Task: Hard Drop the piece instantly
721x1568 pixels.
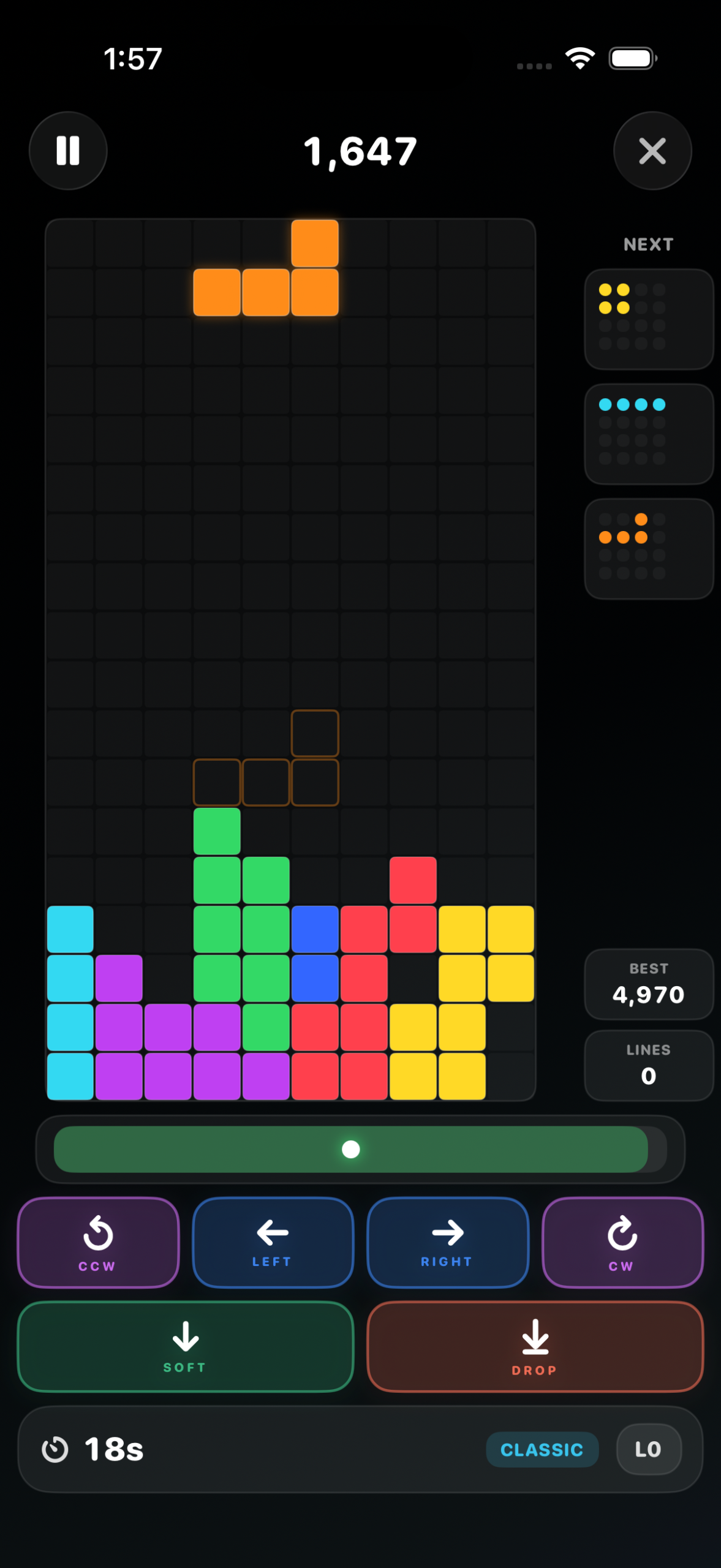Action: pos(535,1346)
